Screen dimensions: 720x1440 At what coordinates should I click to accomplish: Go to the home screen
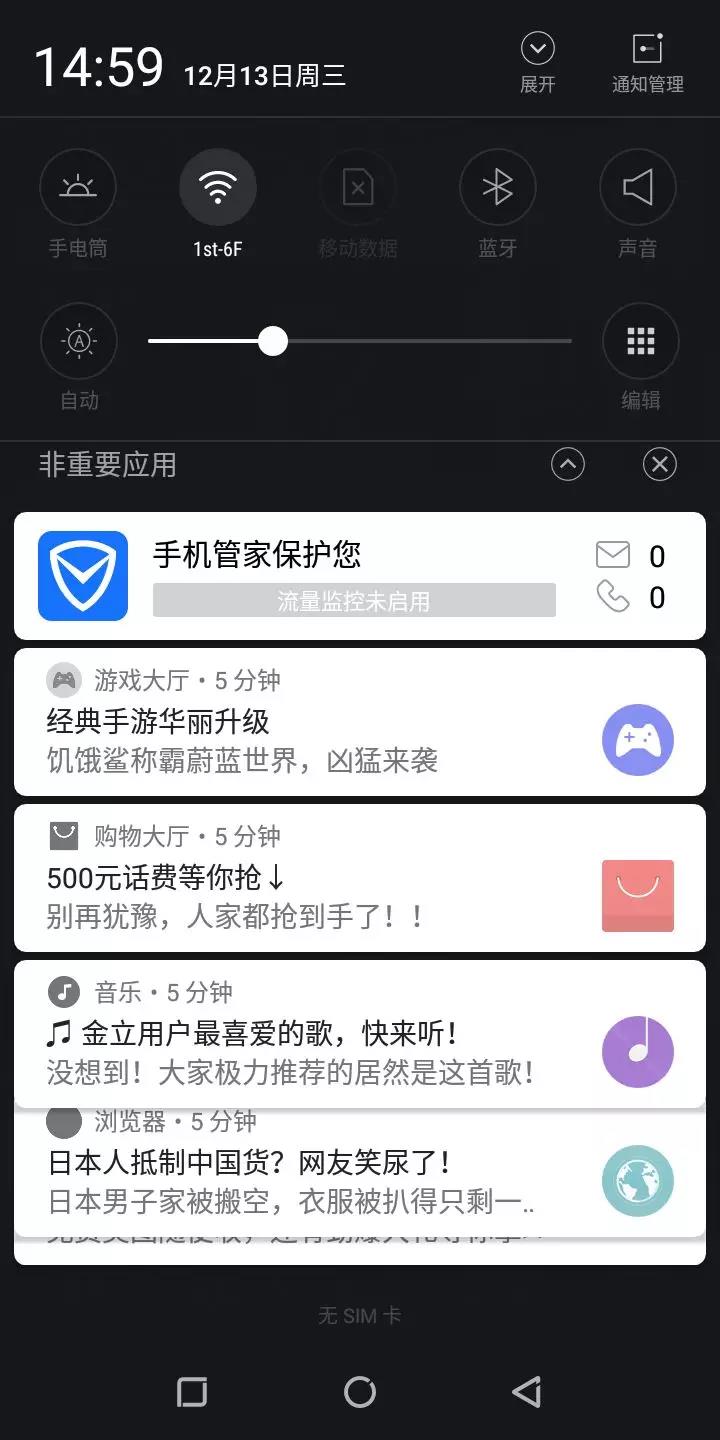point(360,1392)
